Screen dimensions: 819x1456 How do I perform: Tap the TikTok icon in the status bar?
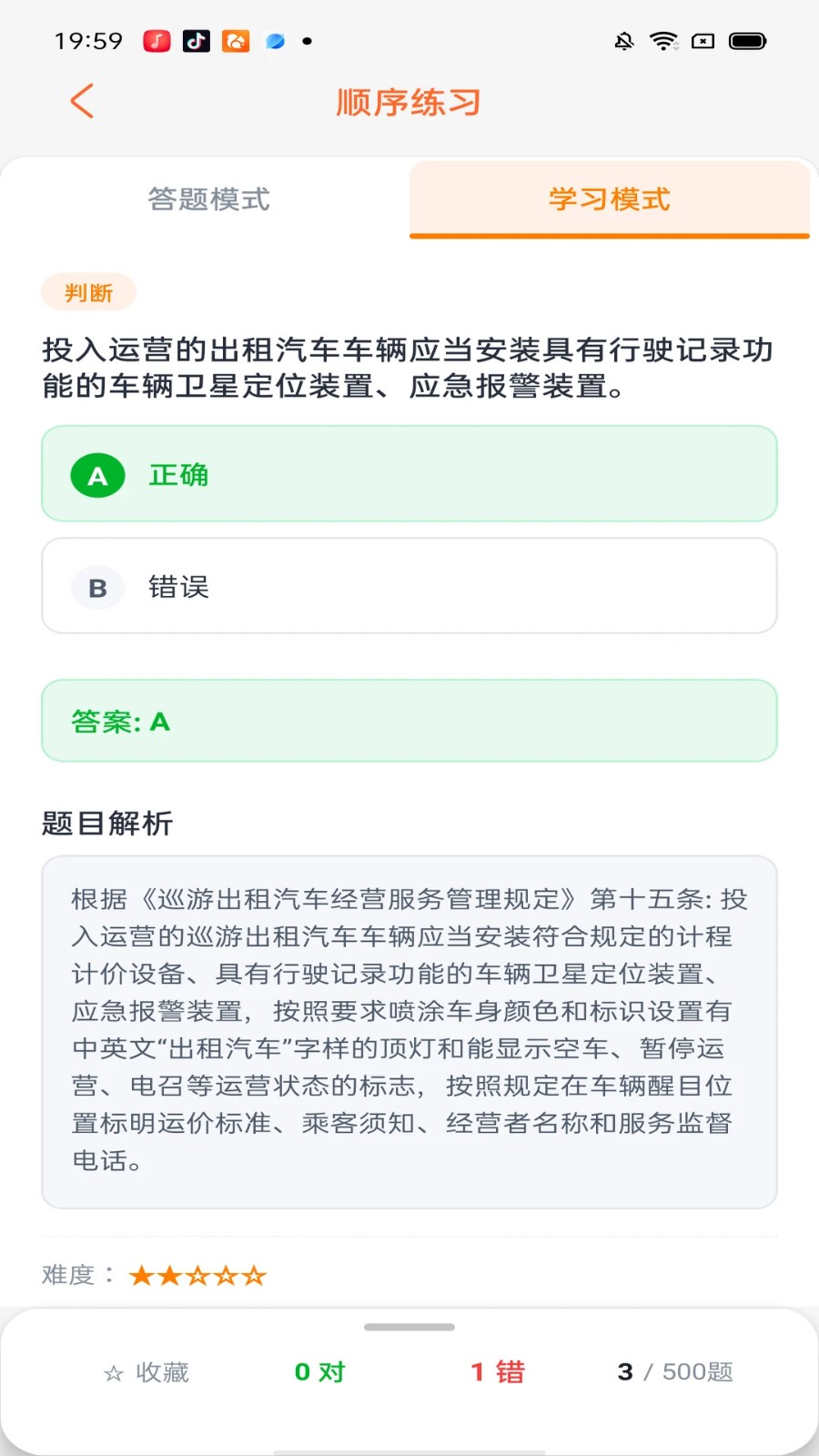[x=195, y=40]
